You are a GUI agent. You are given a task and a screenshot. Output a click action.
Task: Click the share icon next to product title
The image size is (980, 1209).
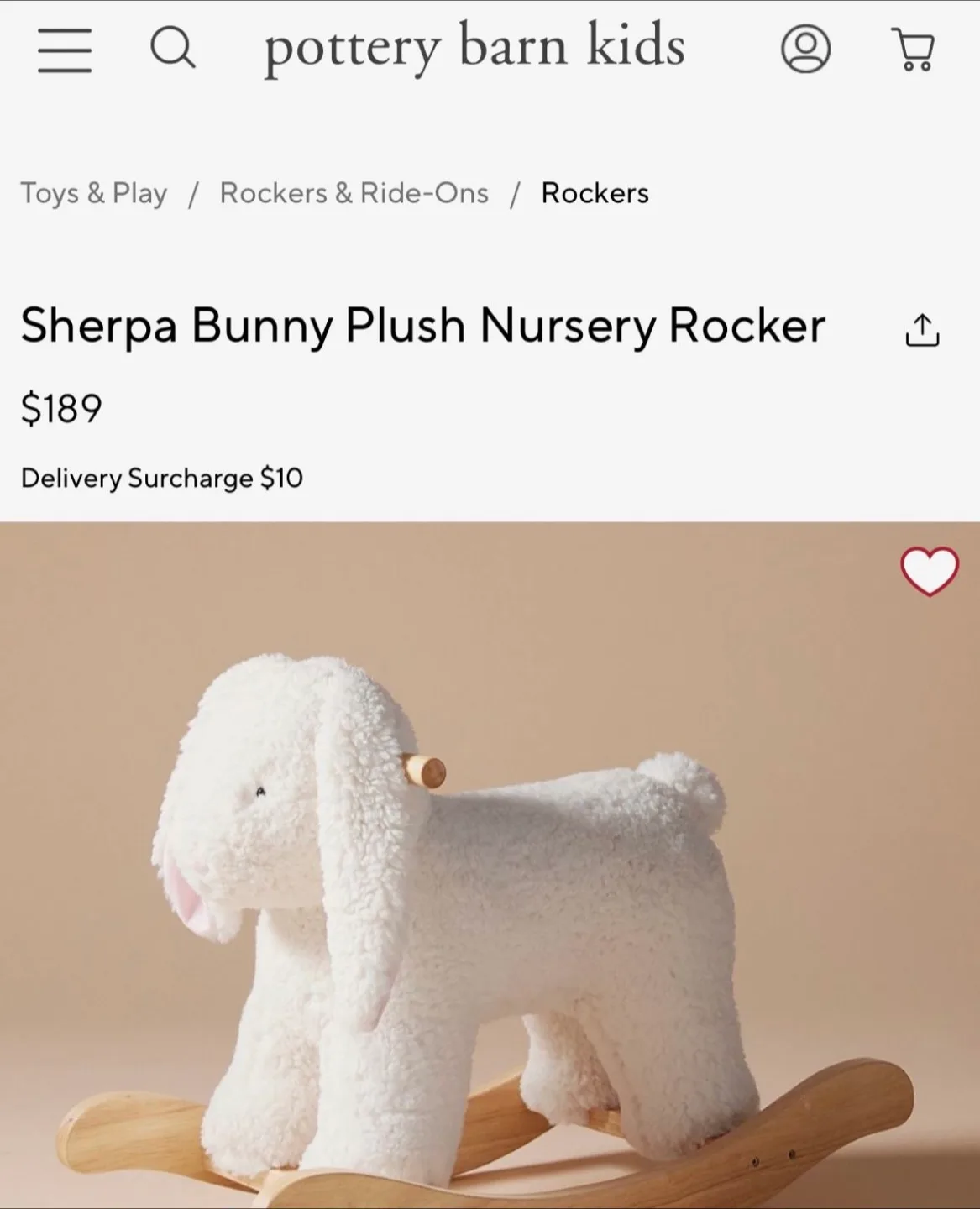tap(924, 329)
